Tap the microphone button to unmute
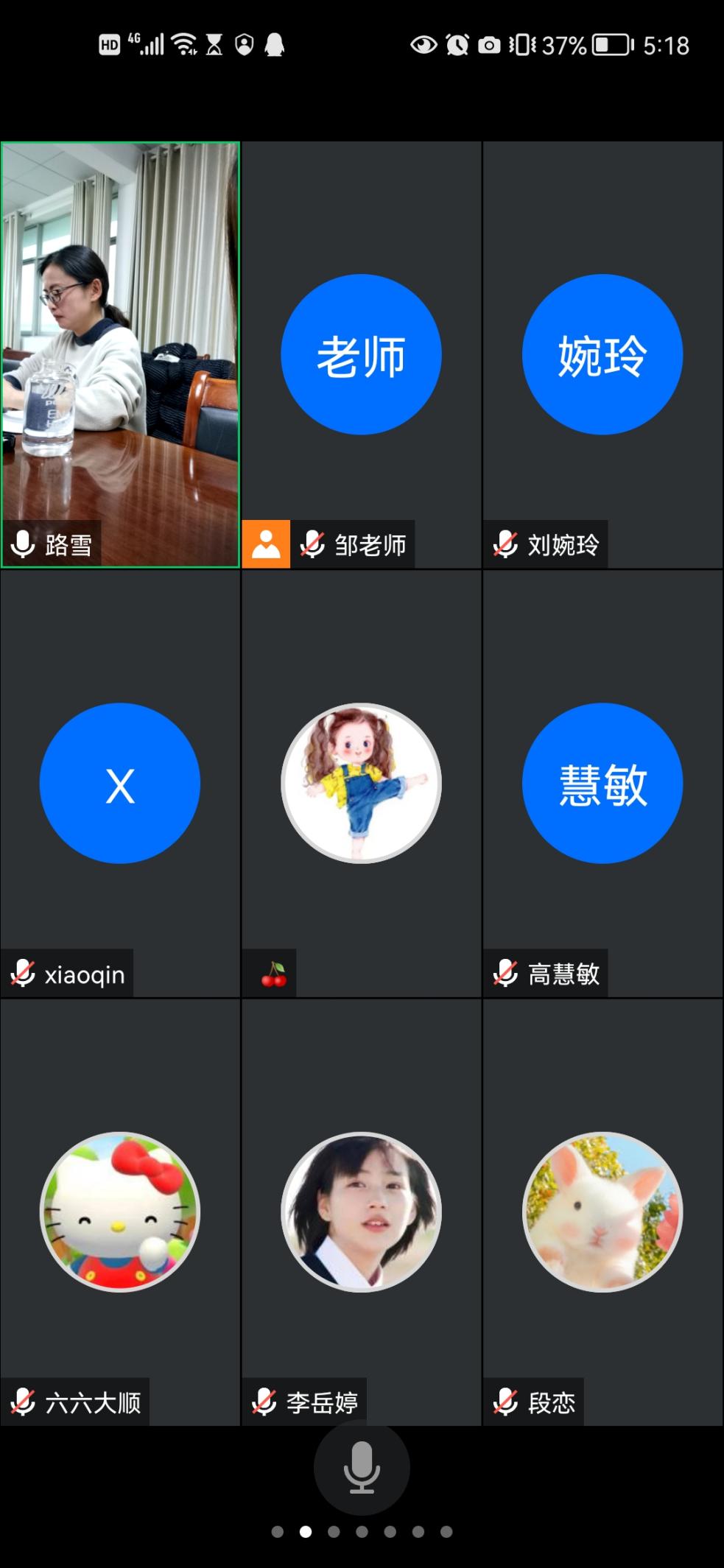 pyautogui.click(x=361, y=1467)
